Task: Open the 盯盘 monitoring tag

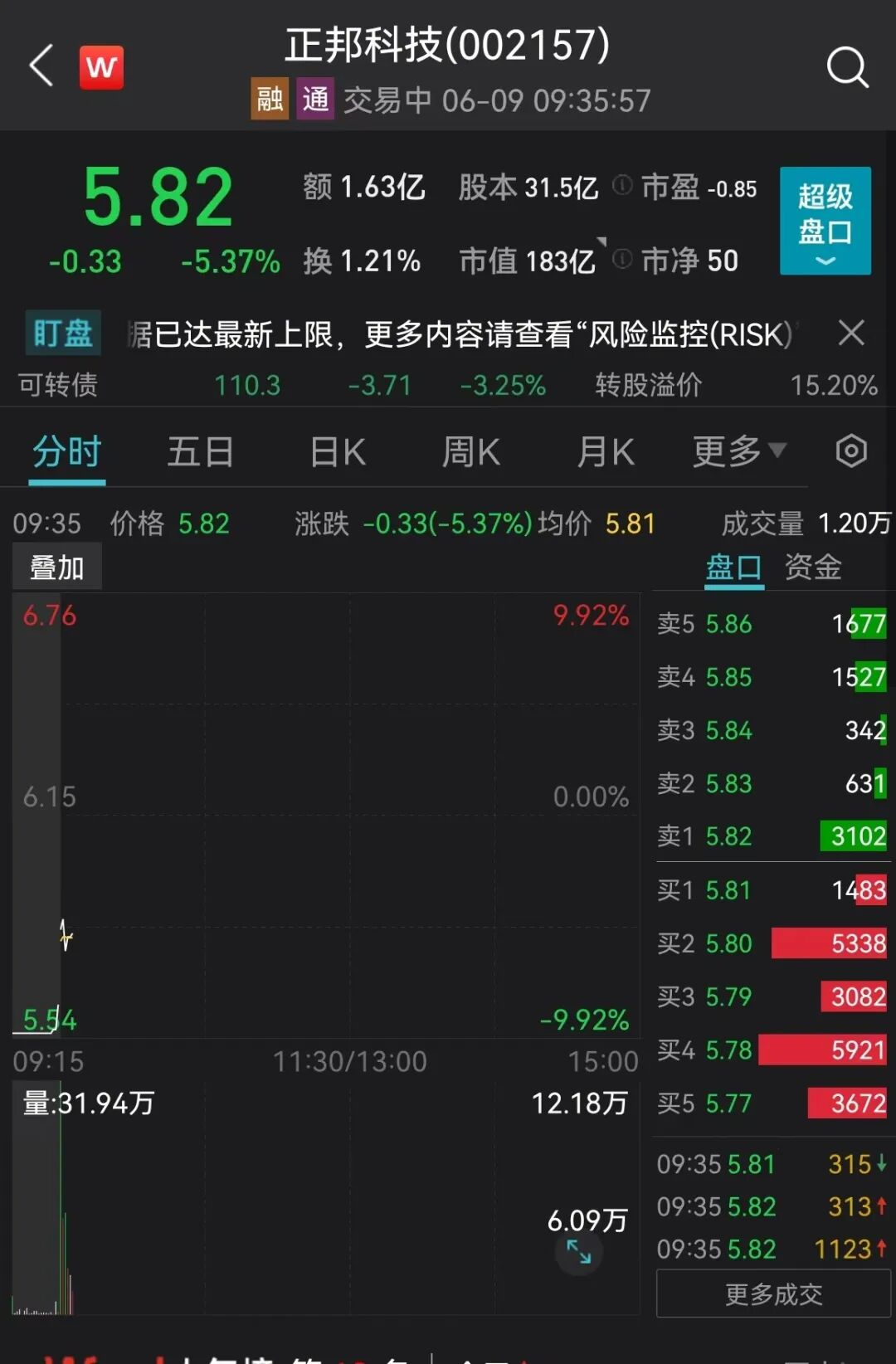Action: click(63, 334)
